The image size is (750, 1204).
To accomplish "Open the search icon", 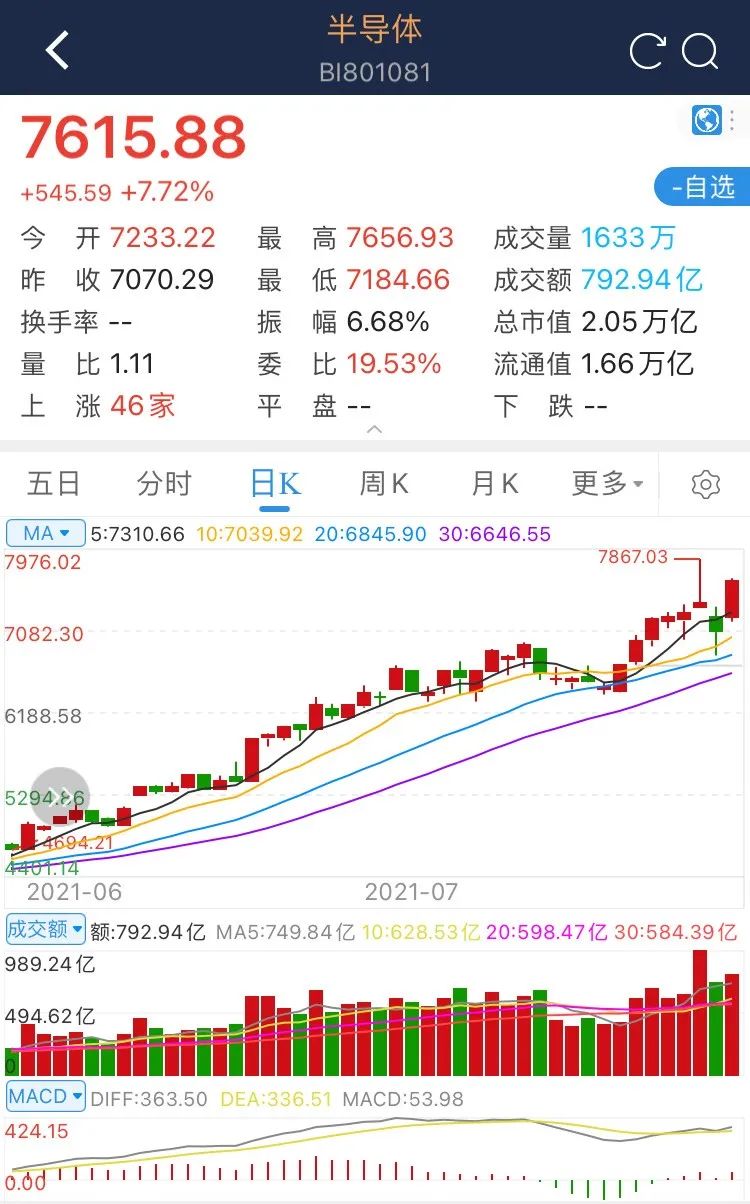I will tap(700, 51).
